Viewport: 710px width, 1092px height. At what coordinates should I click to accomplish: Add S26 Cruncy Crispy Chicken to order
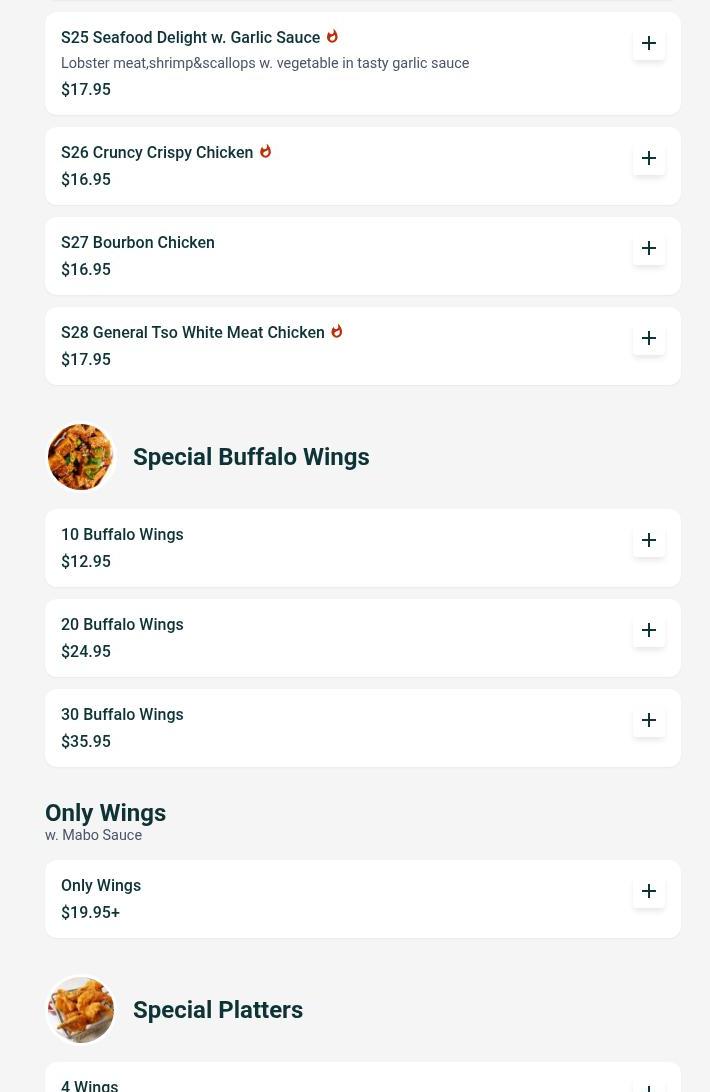click(649, 159)
